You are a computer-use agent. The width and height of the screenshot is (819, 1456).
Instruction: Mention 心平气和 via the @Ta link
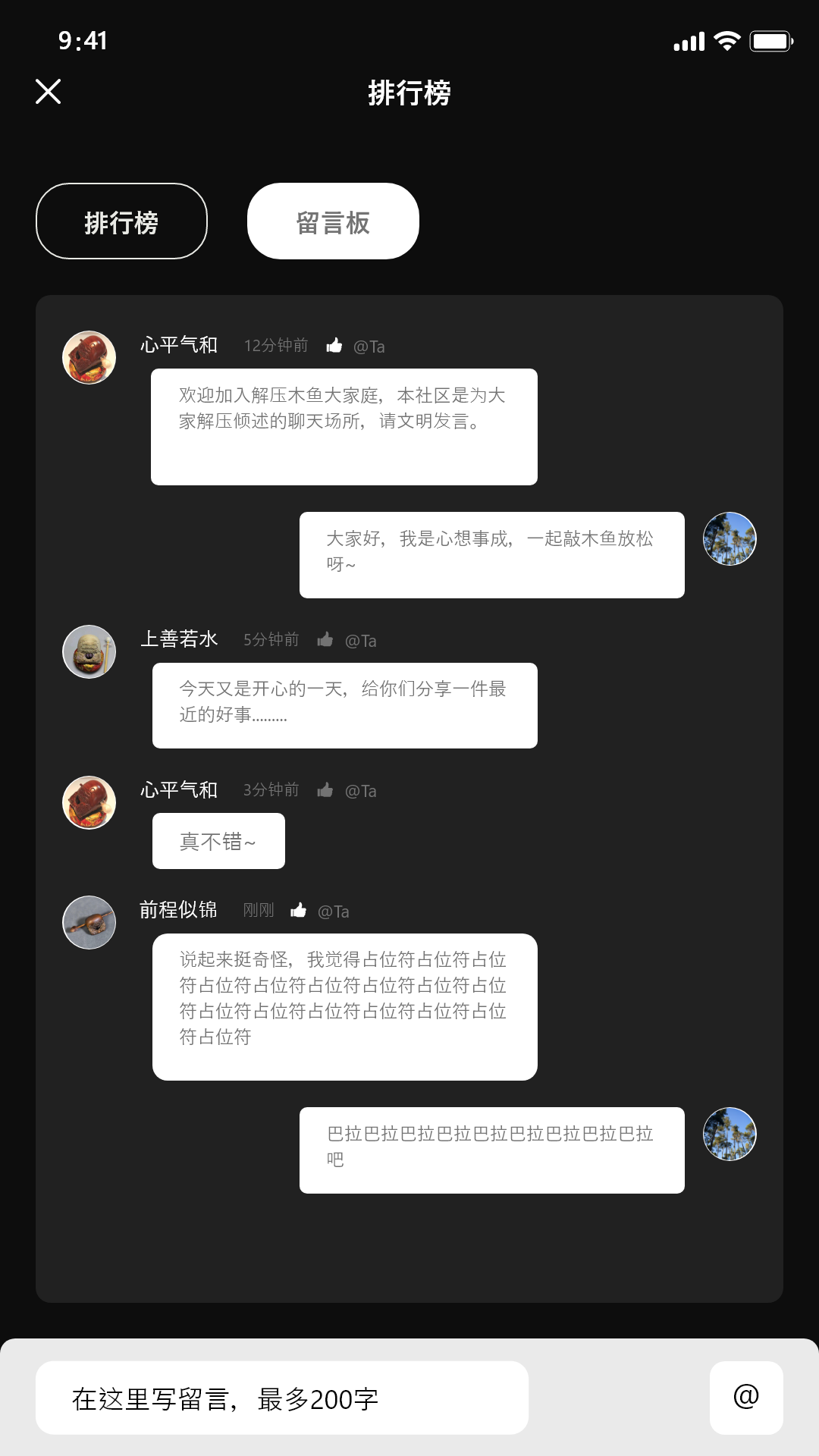[369, 346]
